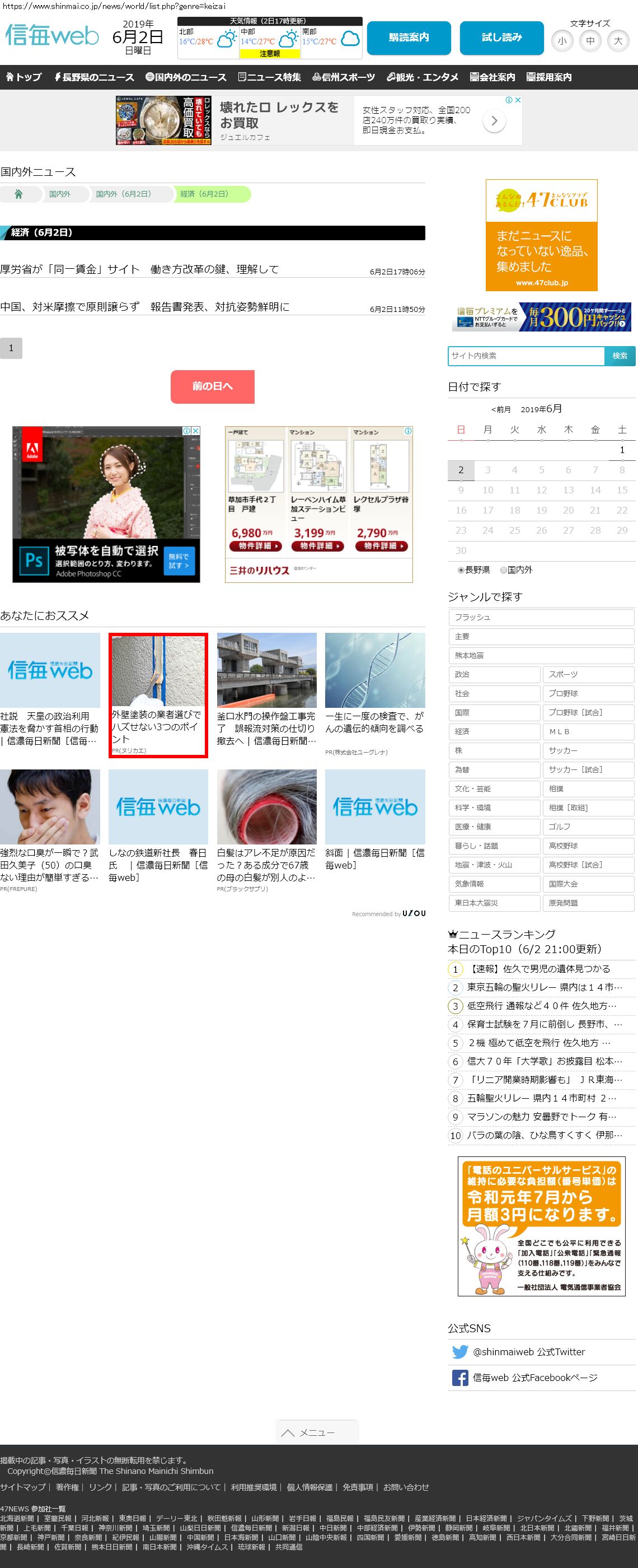
Task: Show previous month with ＜前月 link
Action: 500,410
